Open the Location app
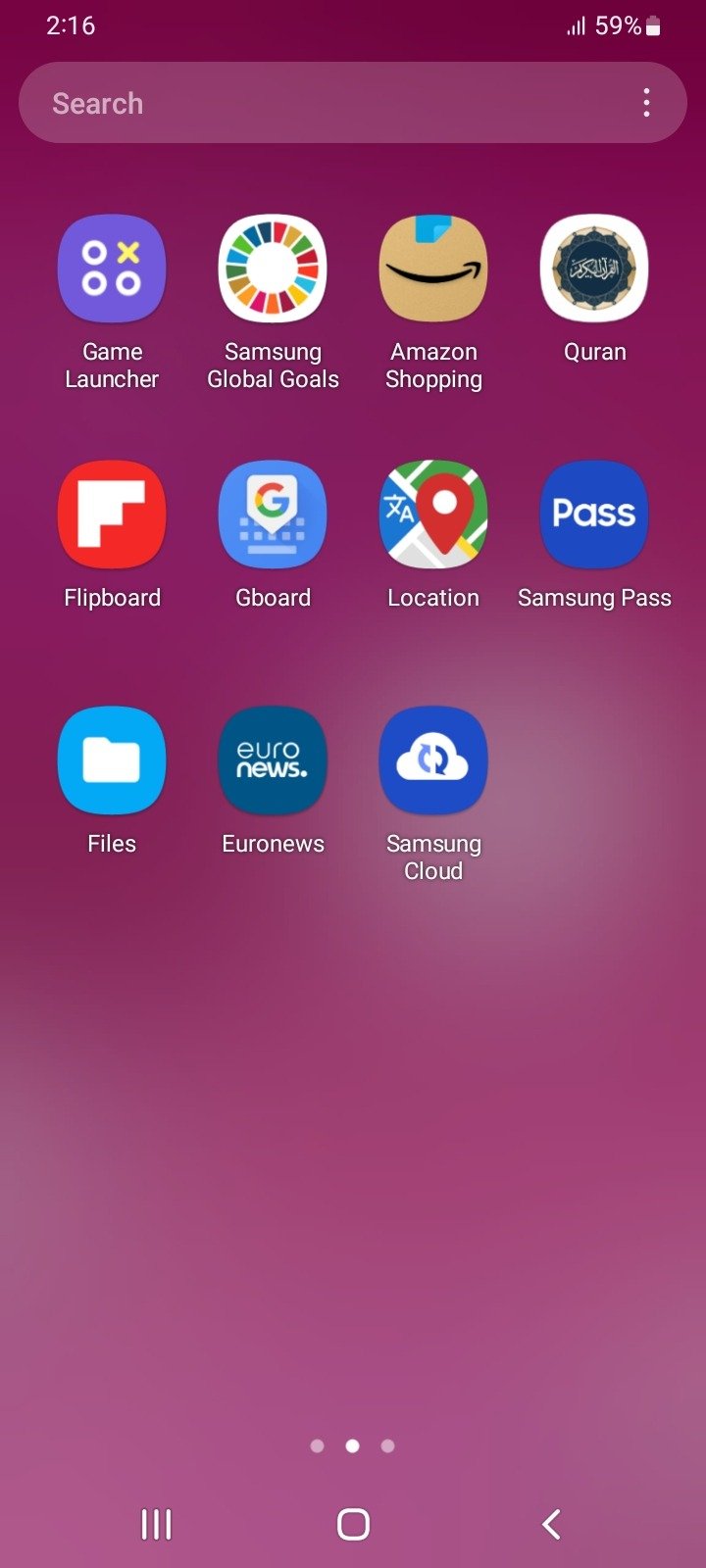 [x=433, y=514]
